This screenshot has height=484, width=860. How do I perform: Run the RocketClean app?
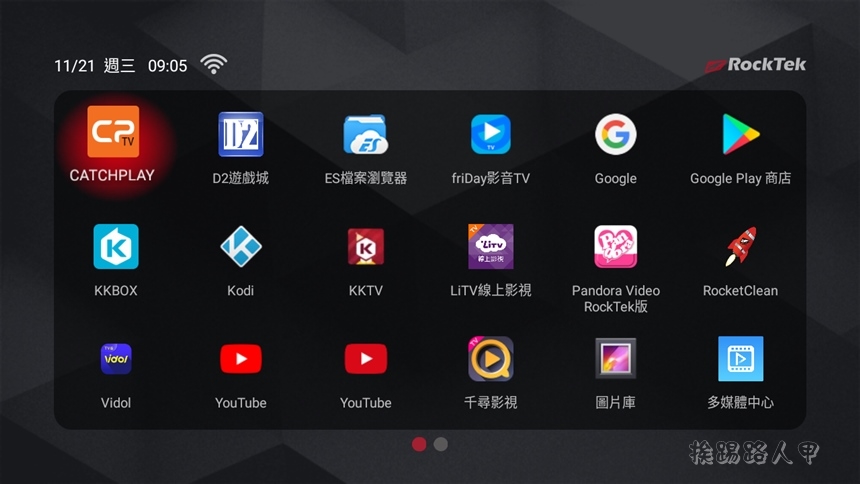tap(741, 247)
